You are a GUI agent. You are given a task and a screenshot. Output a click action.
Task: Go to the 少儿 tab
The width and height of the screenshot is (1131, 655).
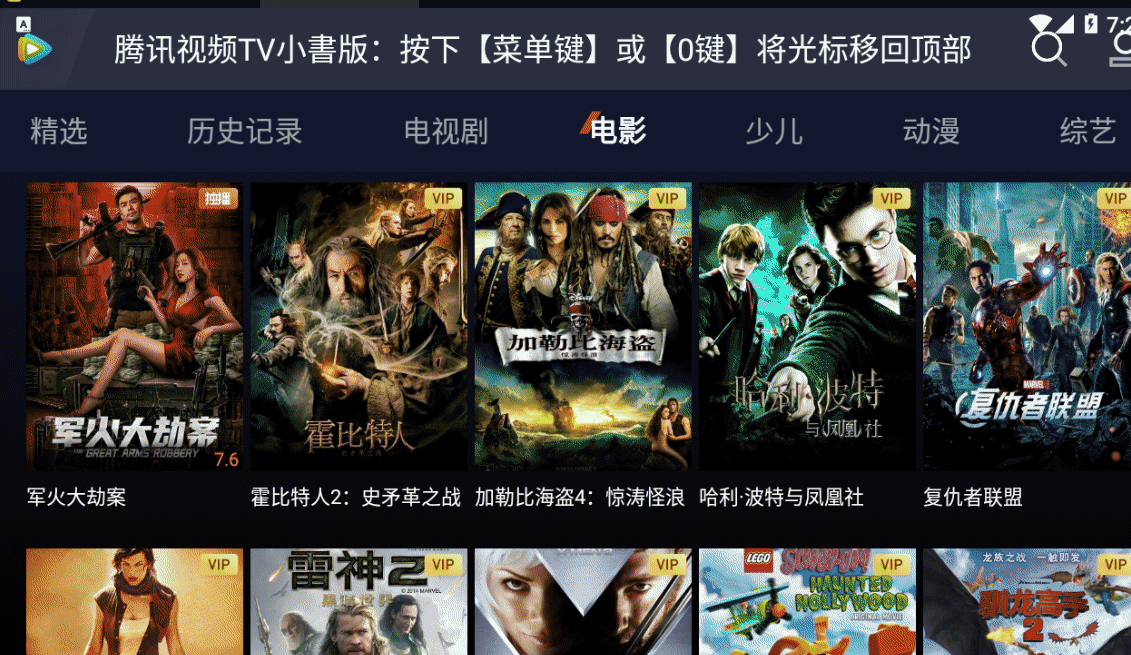[x=773, y=131]
